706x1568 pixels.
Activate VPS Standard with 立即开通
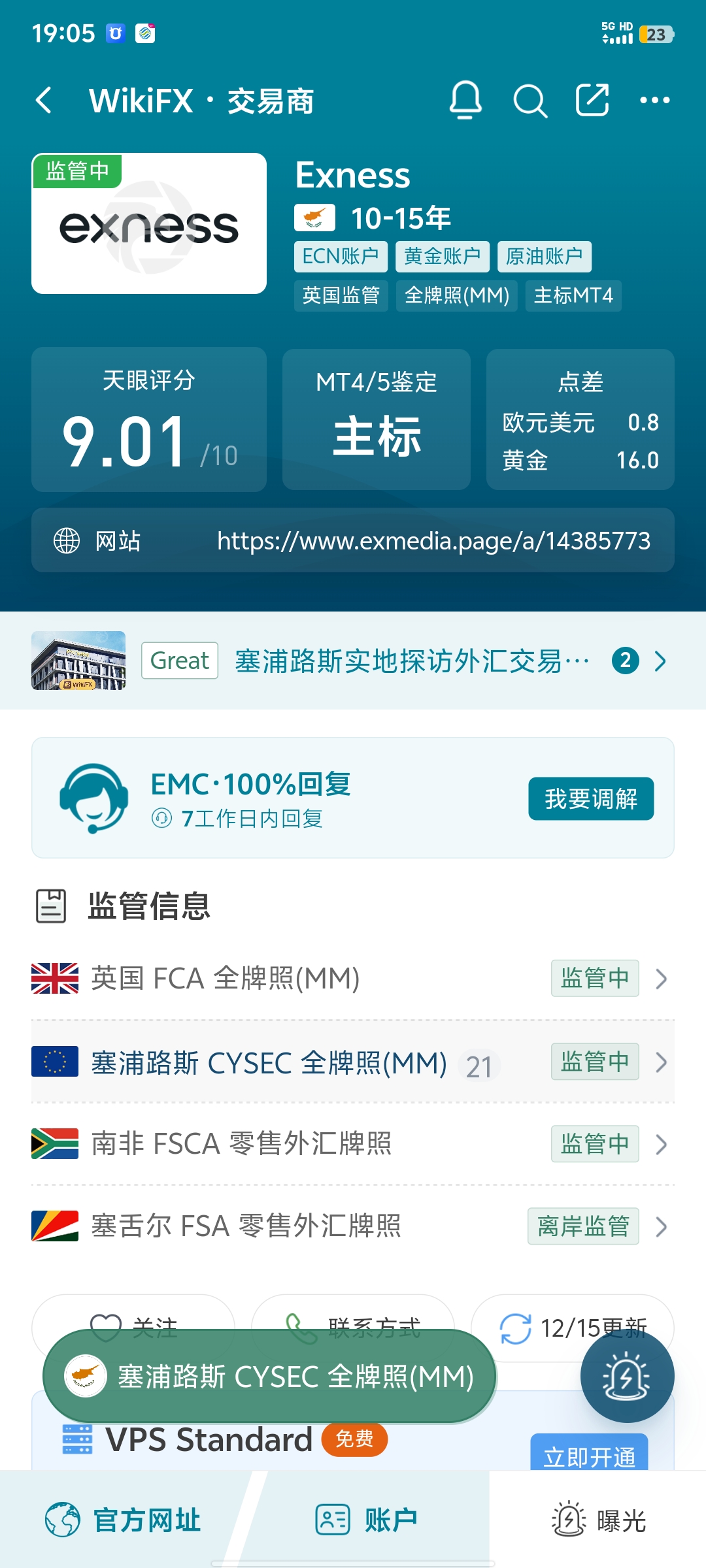589,1456
